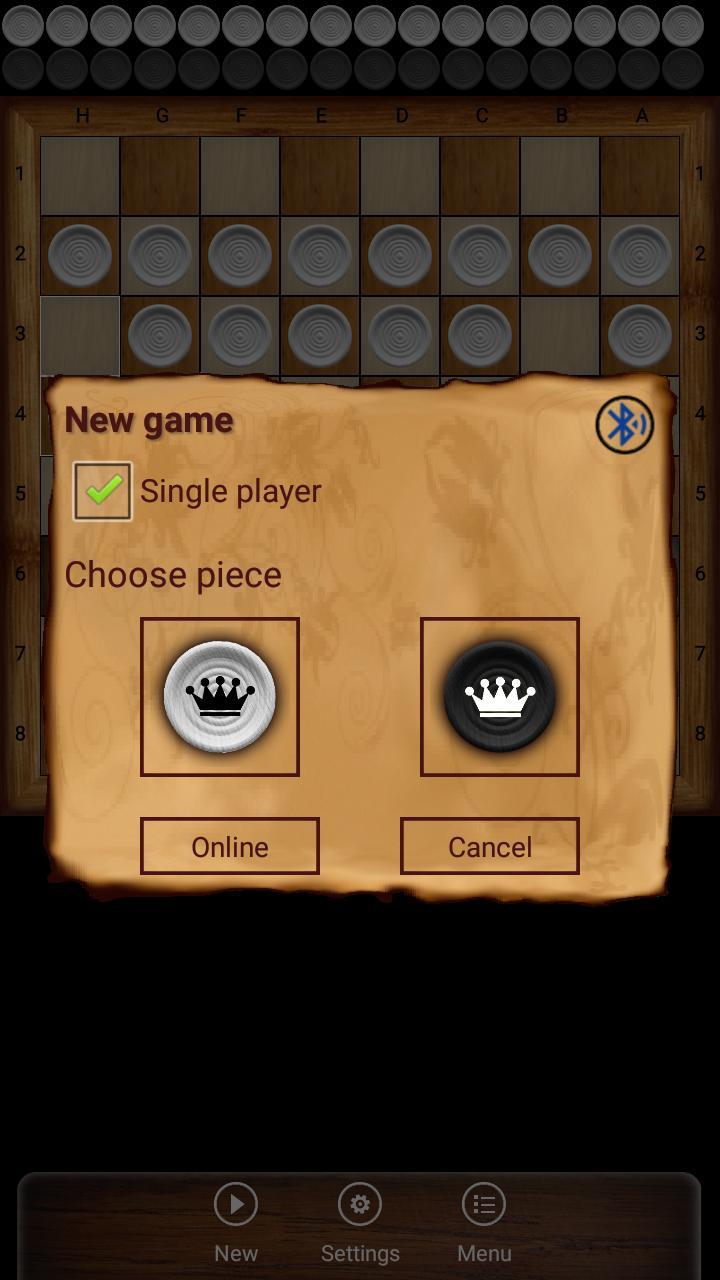
Task: Tap the Menu list icon
Action: [x=484, y=1204]
